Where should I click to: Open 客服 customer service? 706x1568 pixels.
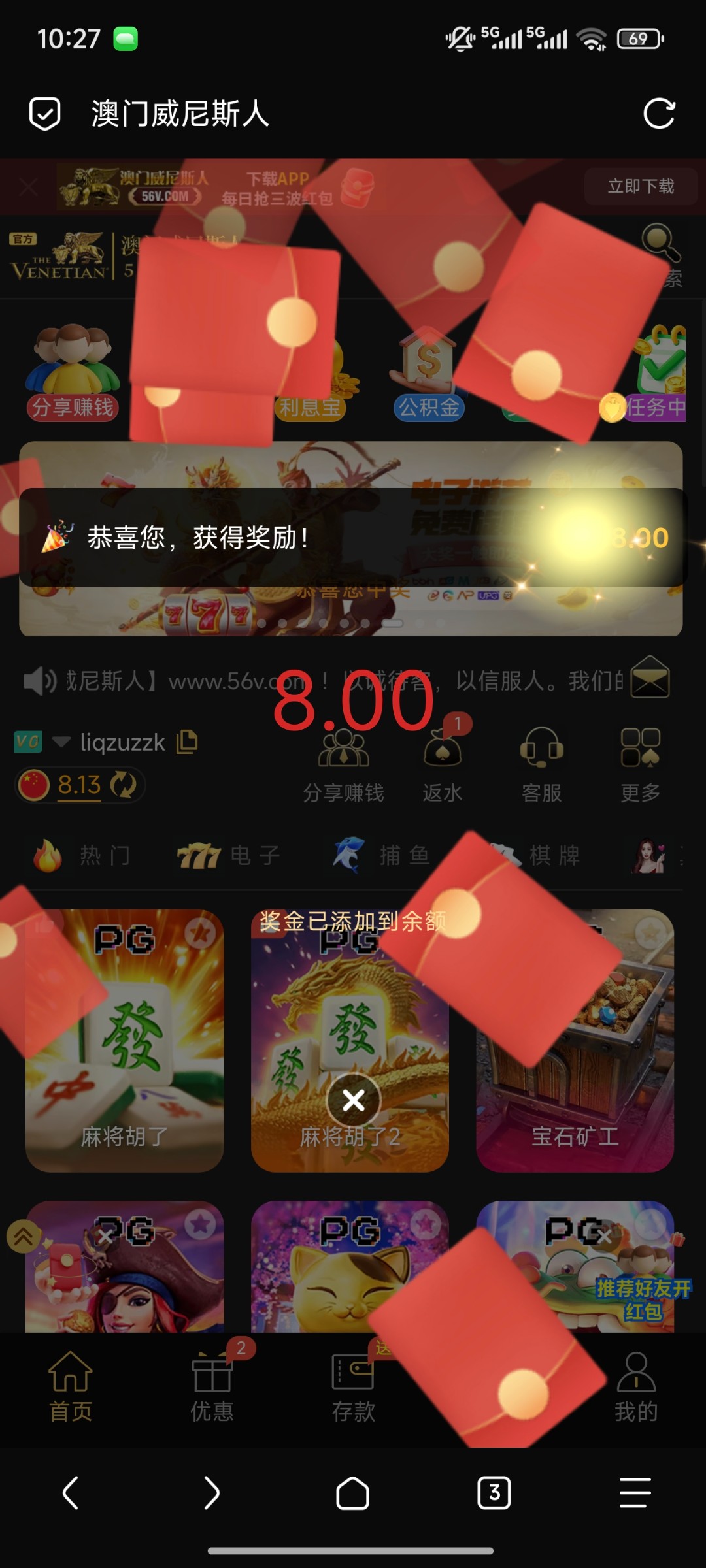tap(541, 764)
